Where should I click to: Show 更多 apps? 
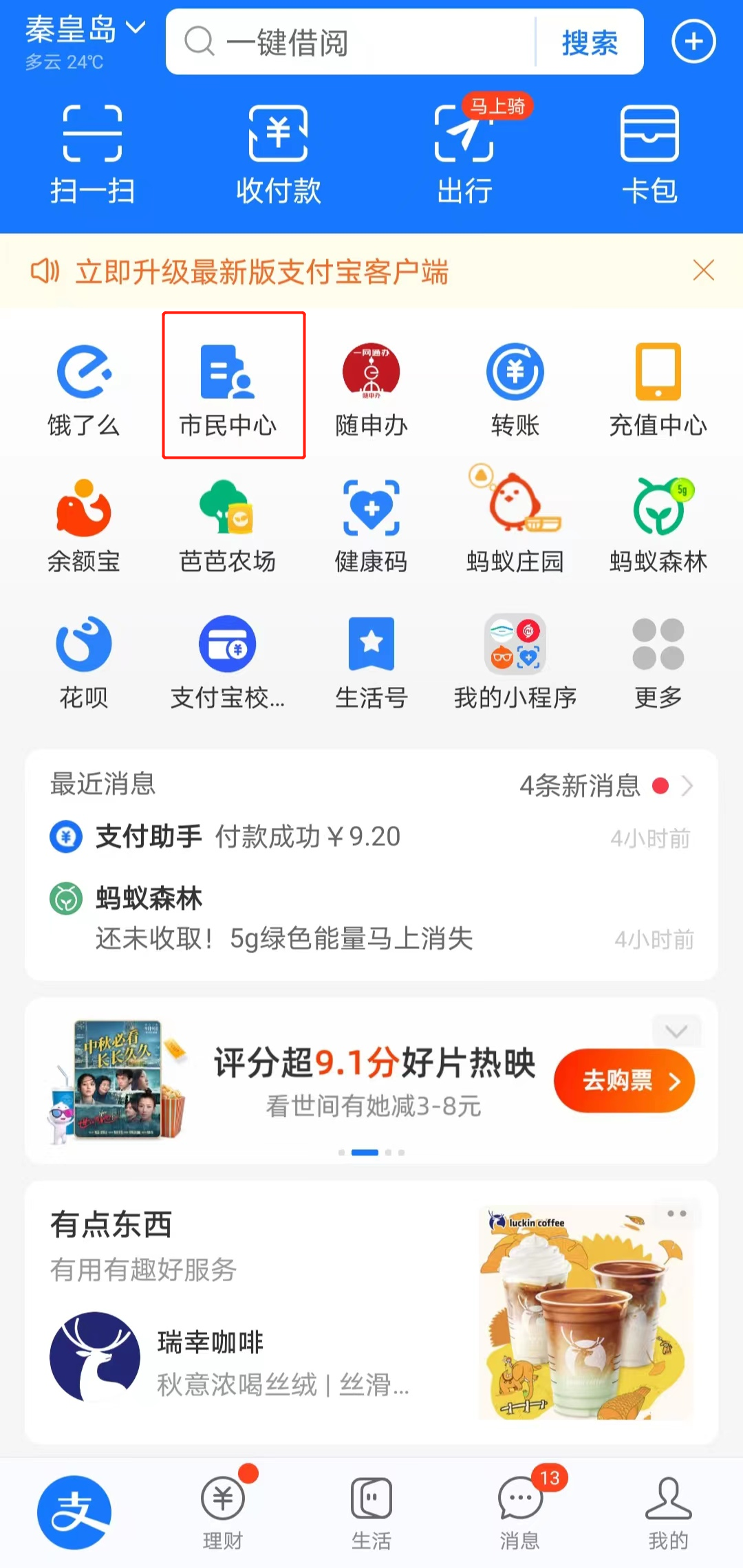(658, 662)
